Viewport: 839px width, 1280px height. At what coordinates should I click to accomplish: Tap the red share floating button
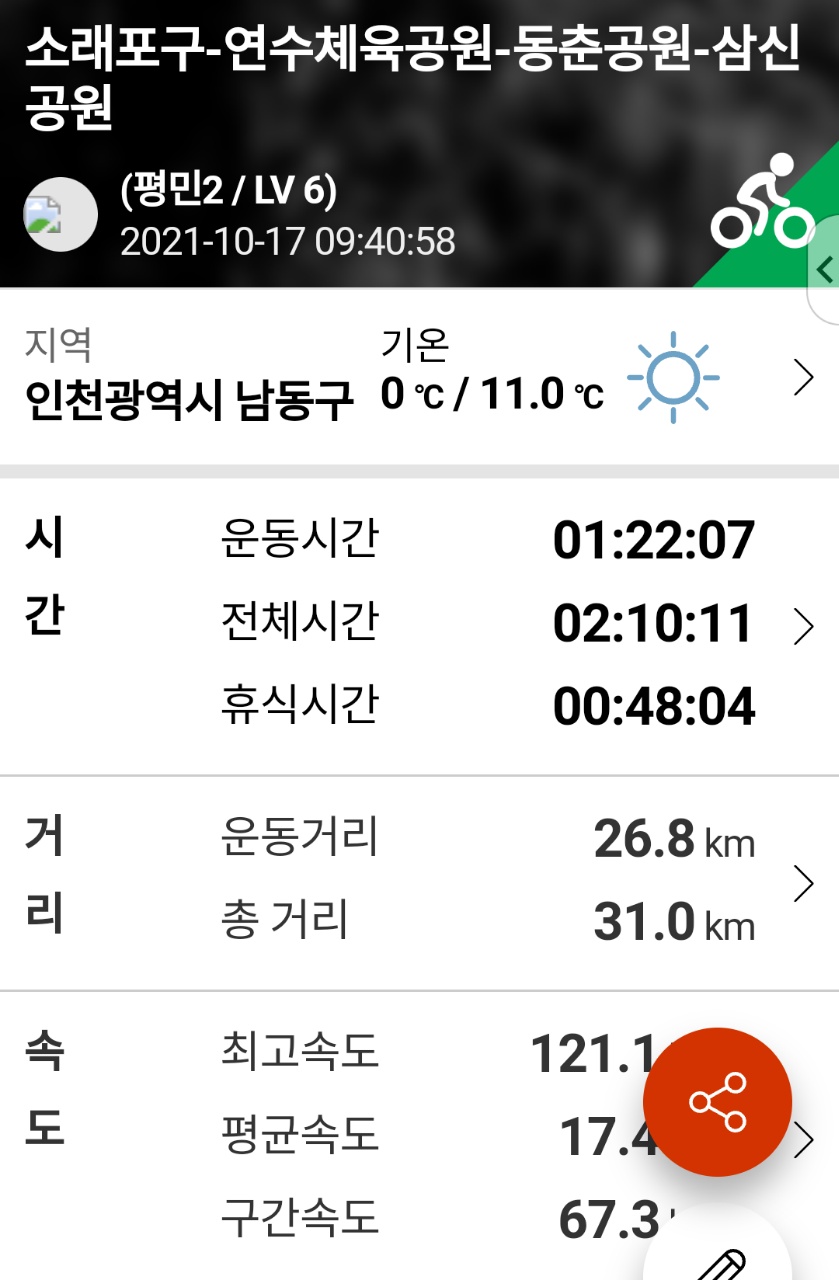[x=717, y=1101]
